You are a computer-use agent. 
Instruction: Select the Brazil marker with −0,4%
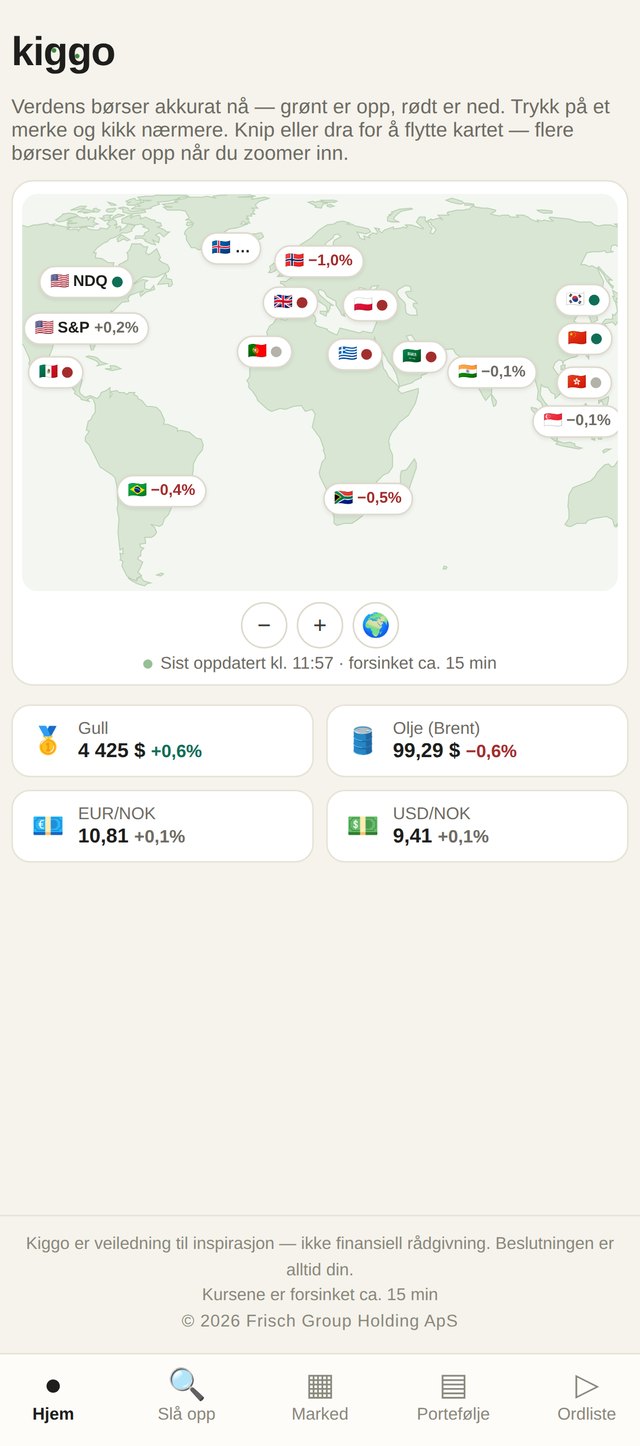click(x=162, y=490)
